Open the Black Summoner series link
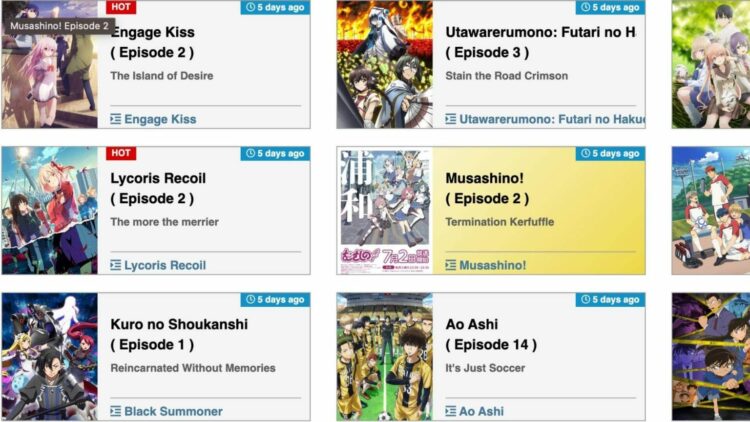 [173, 411]
